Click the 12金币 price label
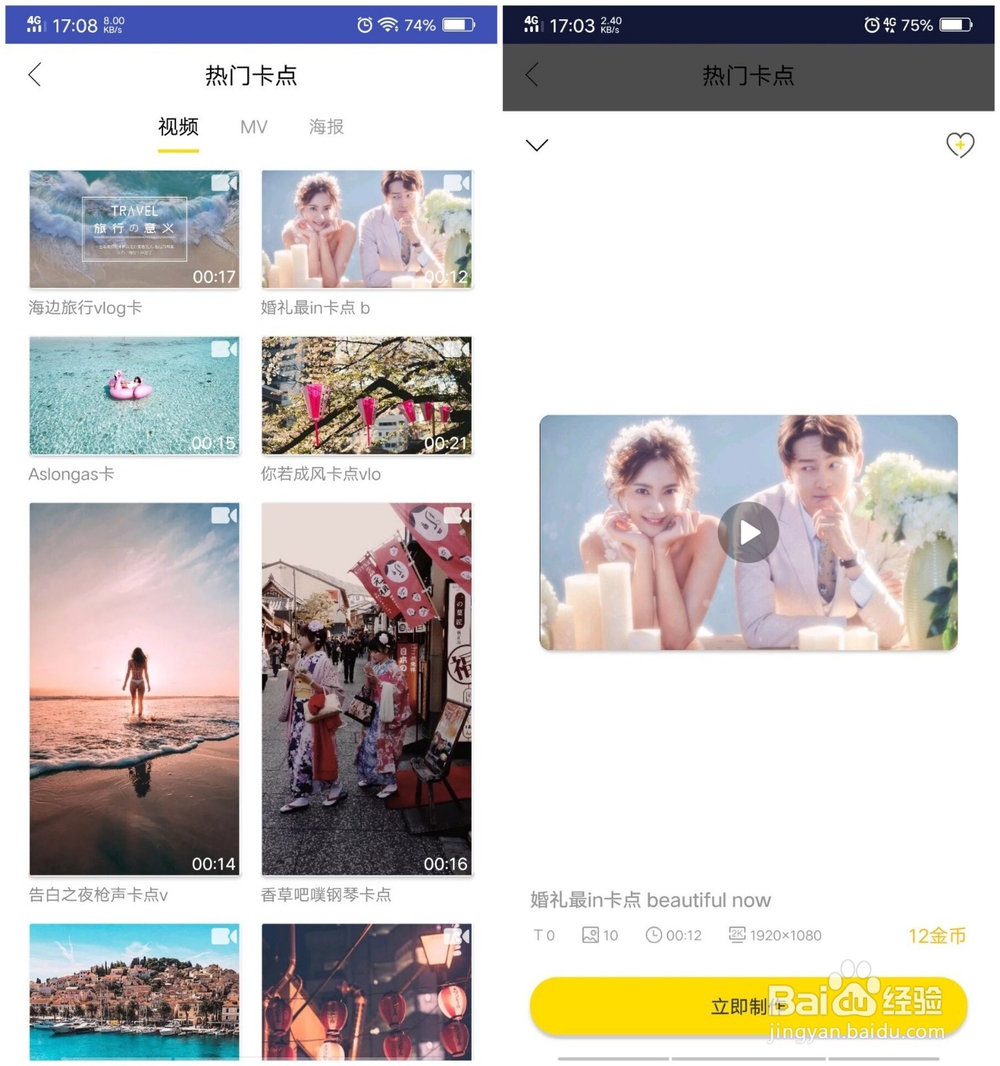This screenshot has width=1000, height=1066. 936,936
